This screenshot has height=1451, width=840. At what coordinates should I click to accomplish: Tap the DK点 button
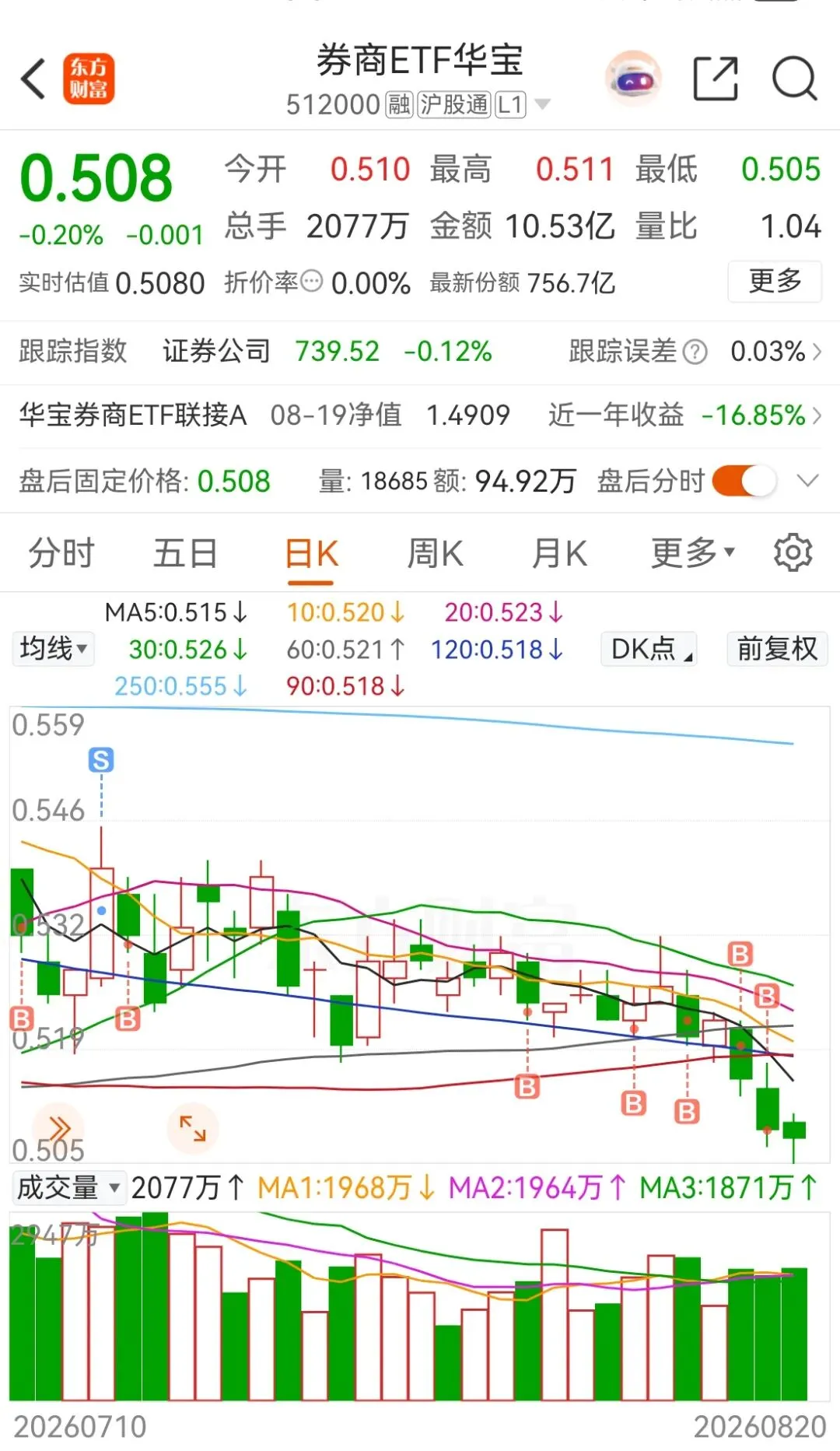(649, 648)
